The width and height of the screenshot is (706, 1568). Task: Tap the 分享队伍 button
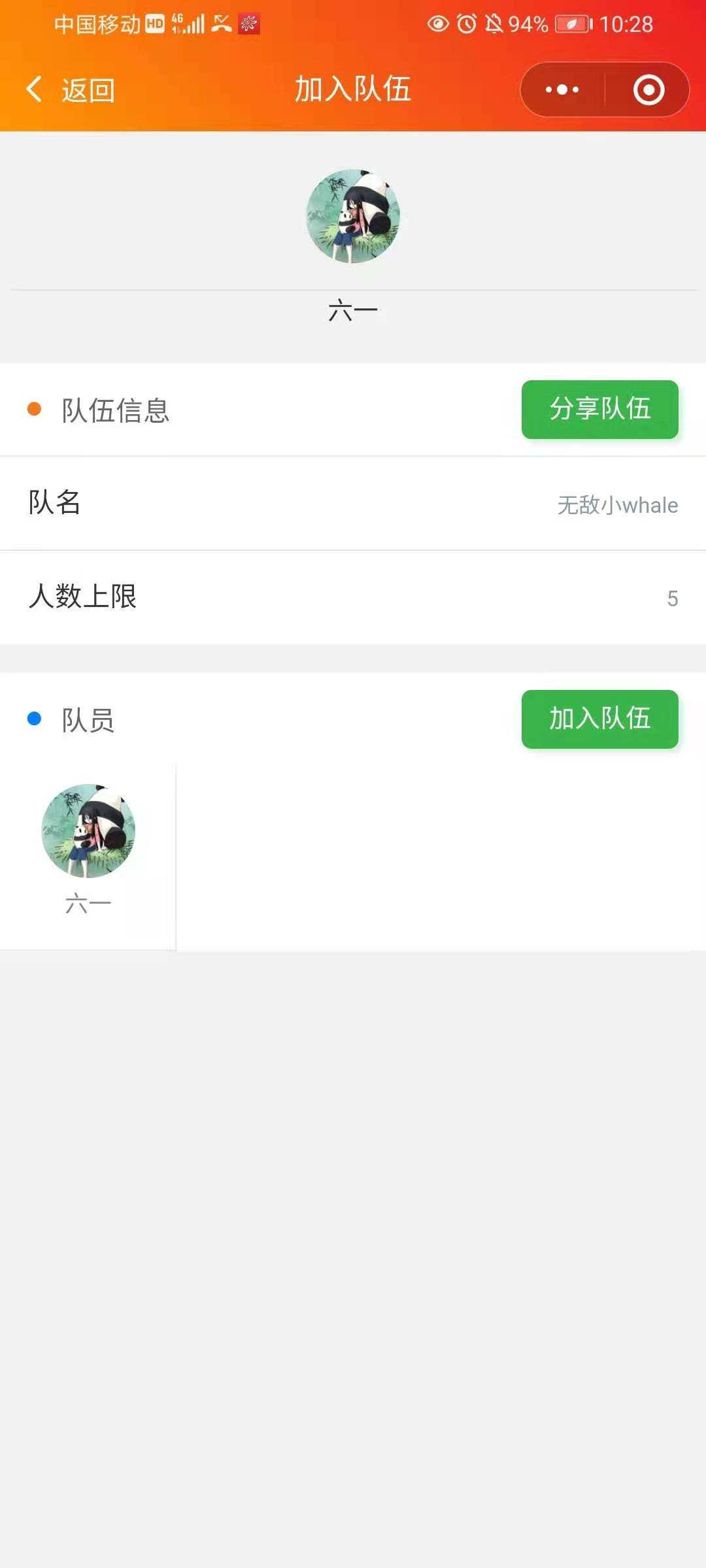(x=599, y=410)
